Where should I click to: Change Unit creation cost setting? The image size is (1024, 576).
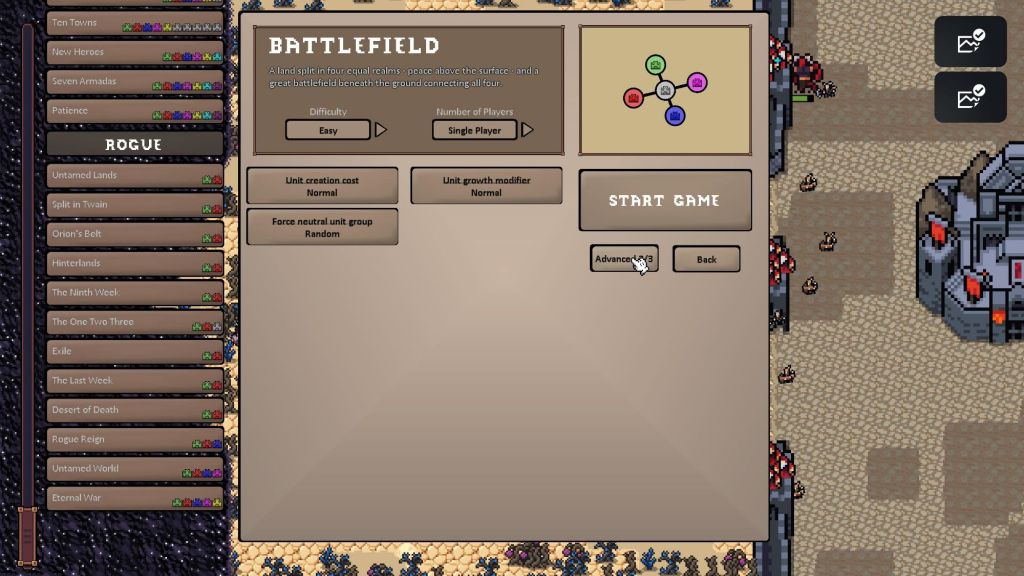(x=322, y=186)
